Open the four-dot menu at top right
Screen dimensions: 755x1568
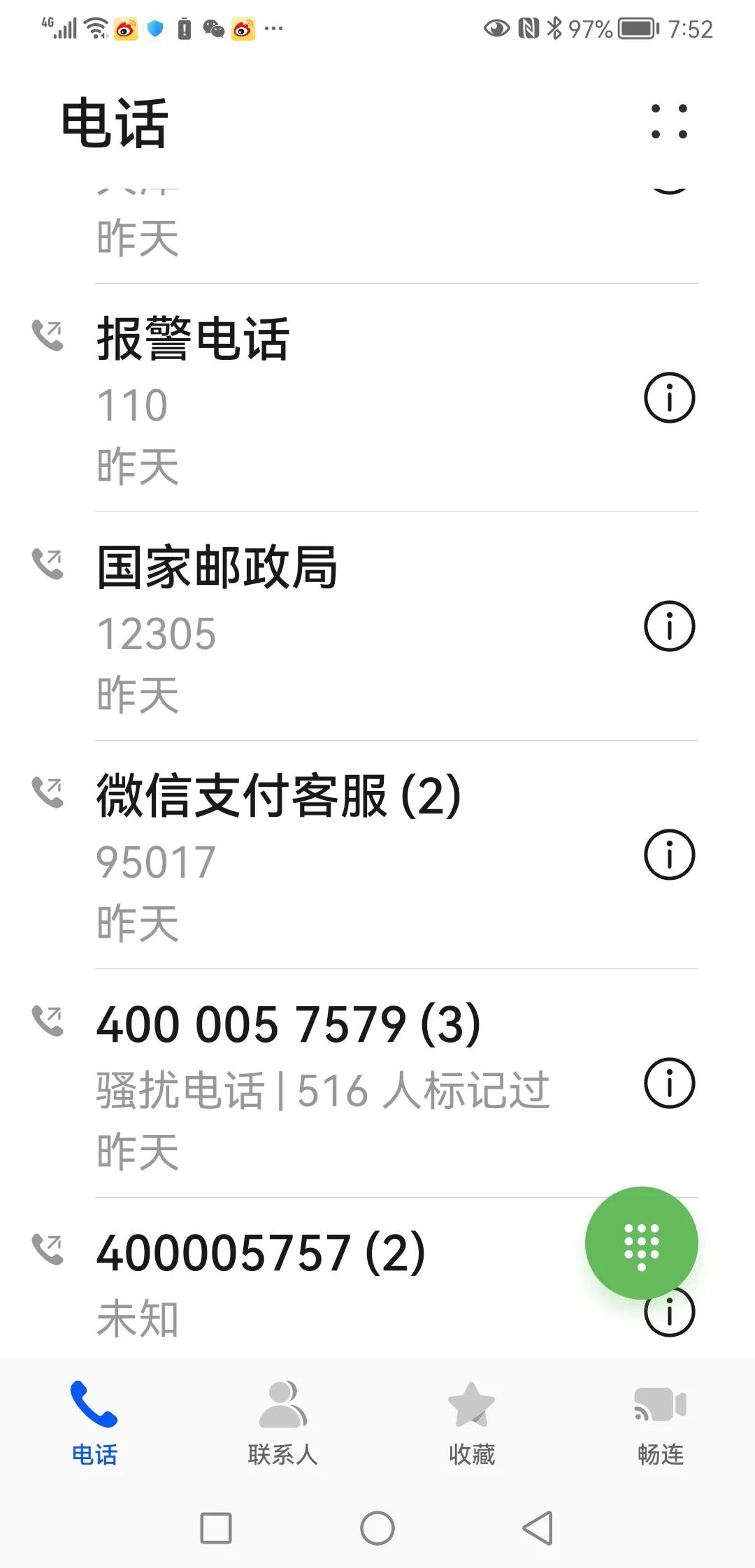tap(669, 120)
